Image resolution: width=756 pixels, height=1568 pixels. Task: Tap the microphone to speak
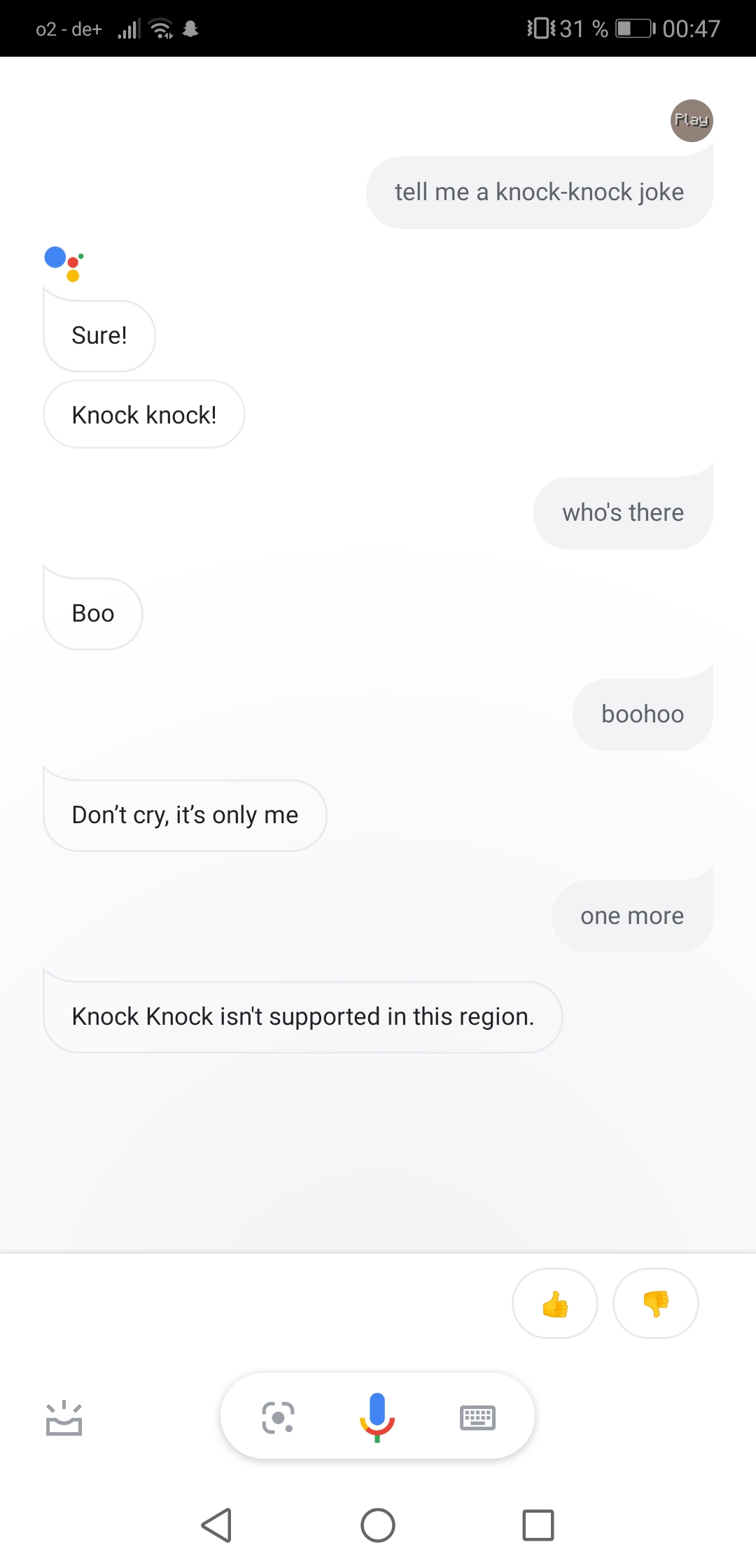click(377, 1417)
